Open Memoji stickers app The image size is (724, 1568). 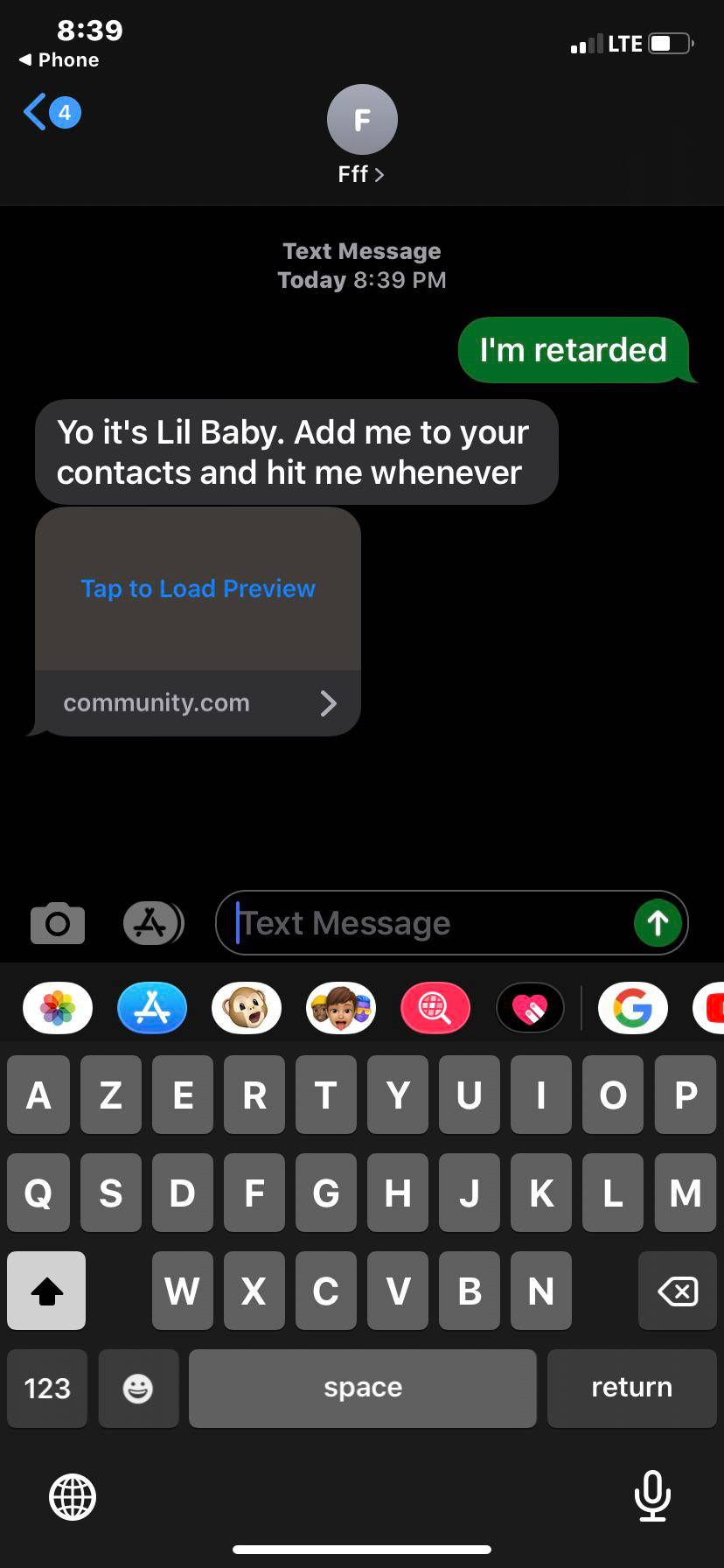[341, 1009]
